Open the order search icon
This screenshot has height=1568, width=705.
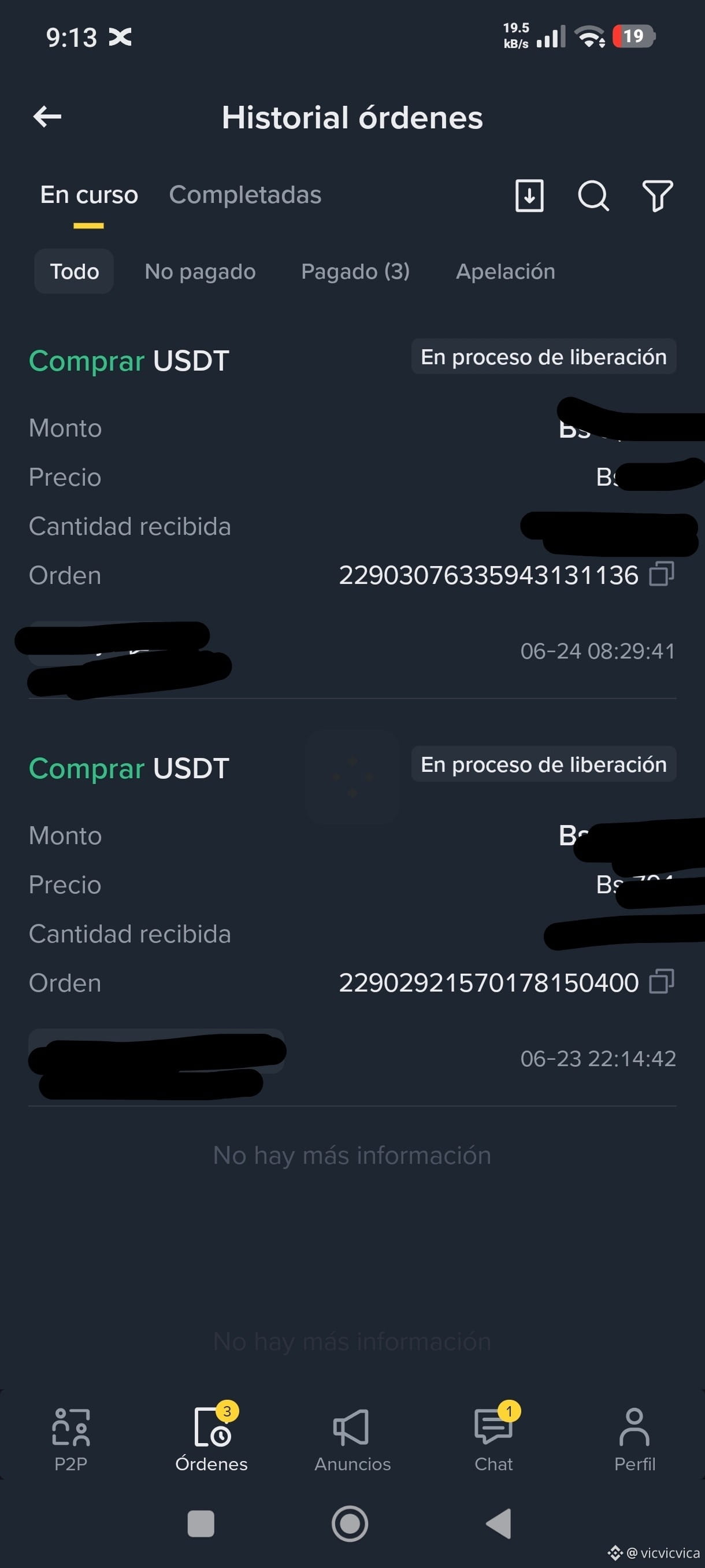(x=593, y=195)
